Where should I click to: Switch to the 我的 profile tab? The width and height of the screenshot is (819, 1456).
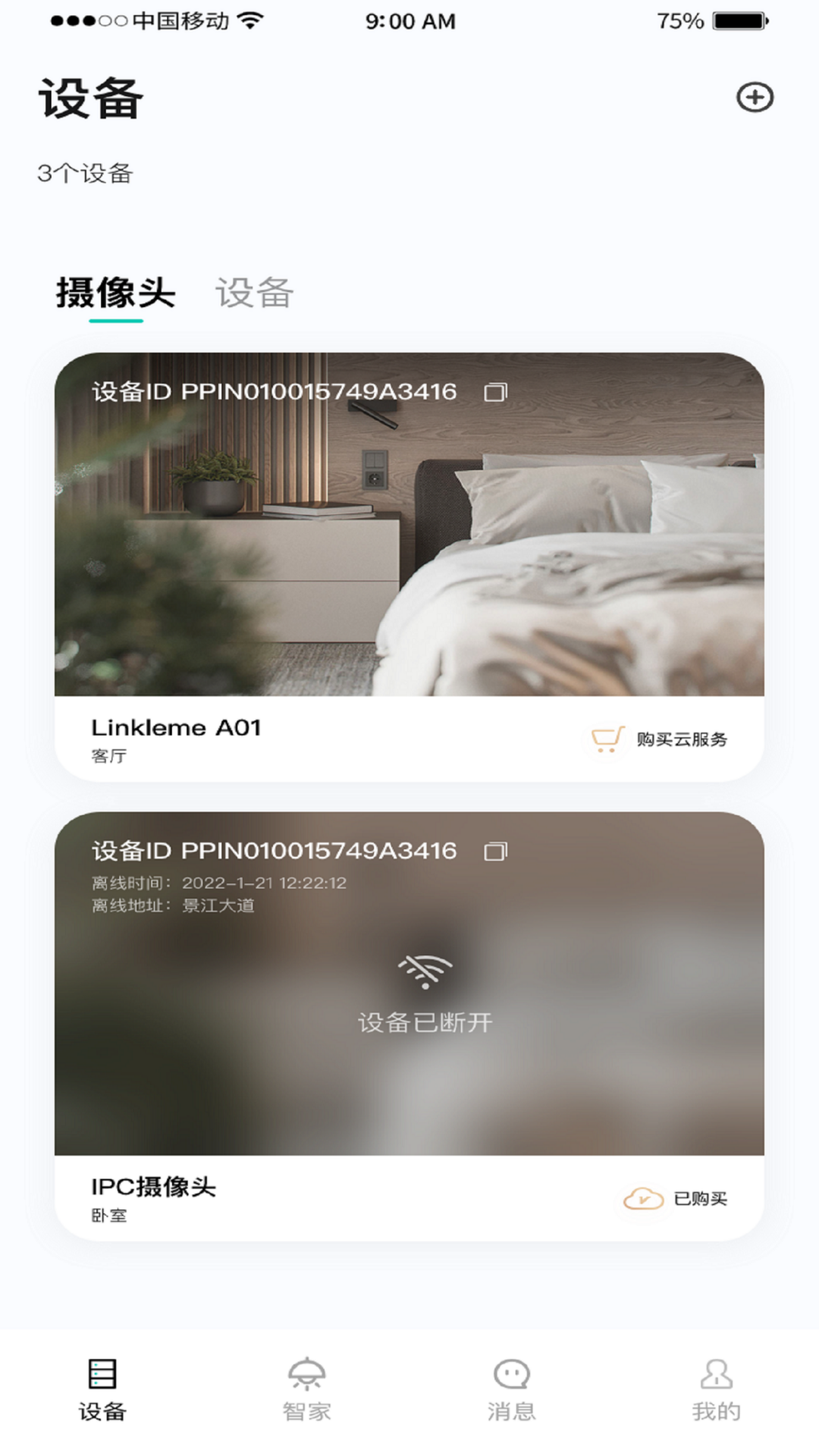[716, 1389]
